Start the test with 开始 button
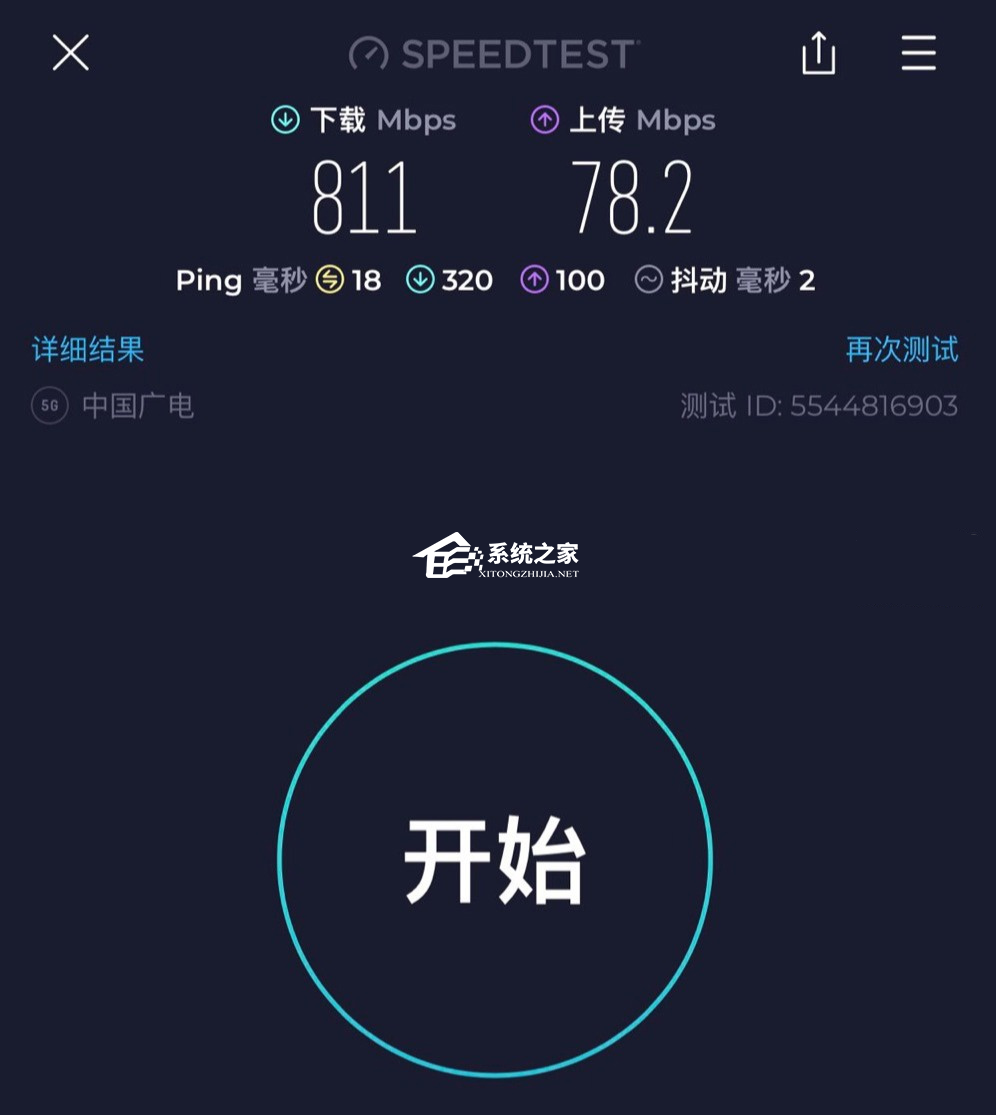The image size is (996, 1115). (x=495, y=860)
